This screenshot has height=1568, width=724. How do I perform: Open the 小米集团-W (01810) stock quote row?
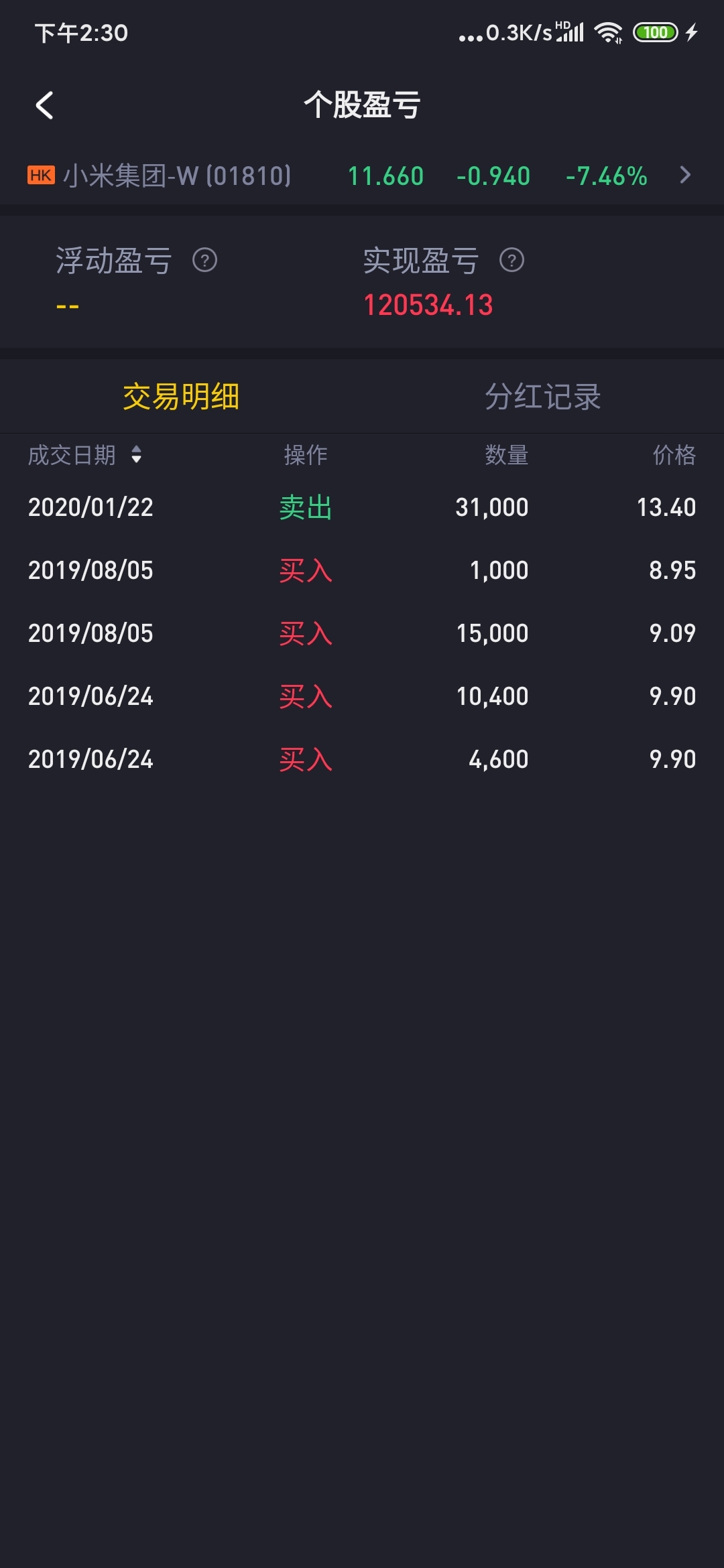tap(361, 176)
